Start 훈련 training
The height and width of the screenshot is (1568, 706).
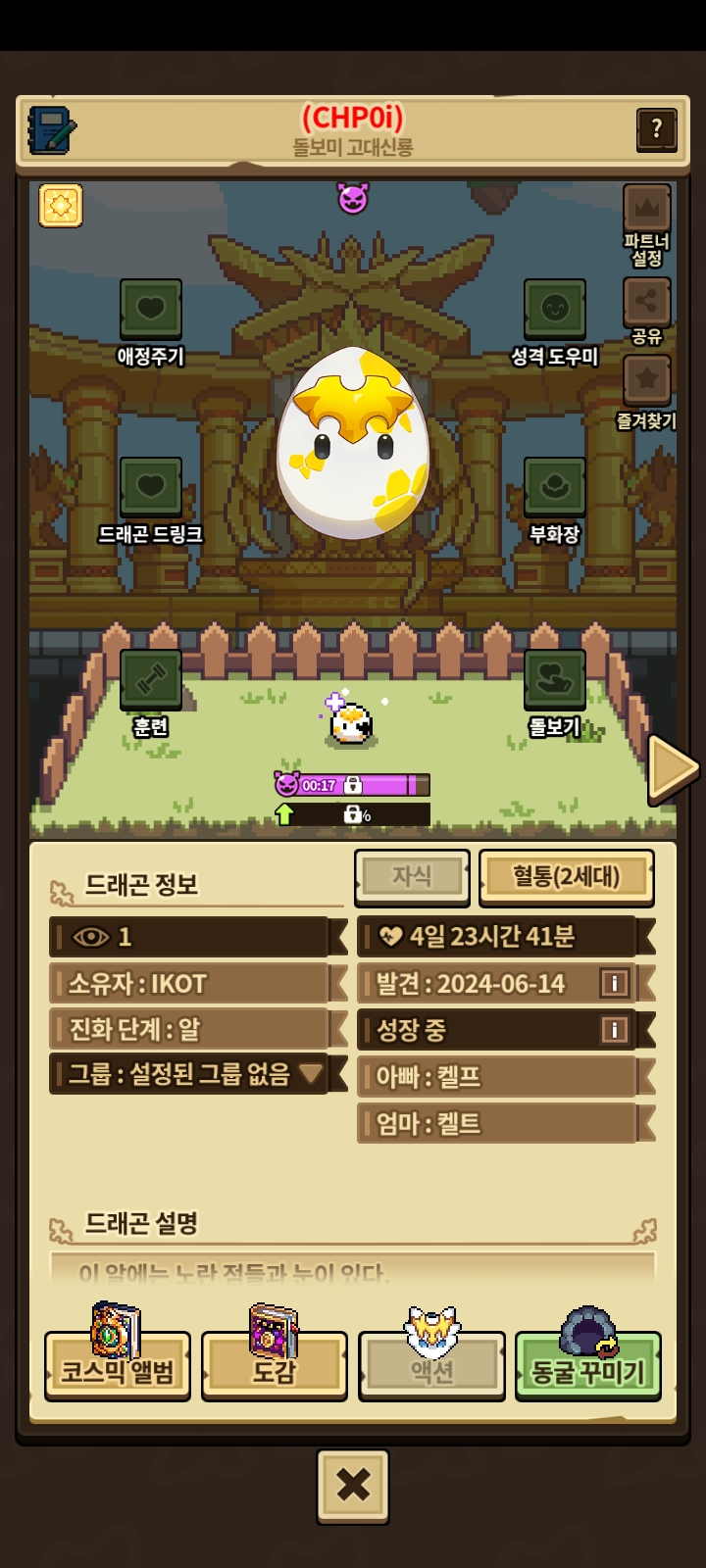coord(150,679)
